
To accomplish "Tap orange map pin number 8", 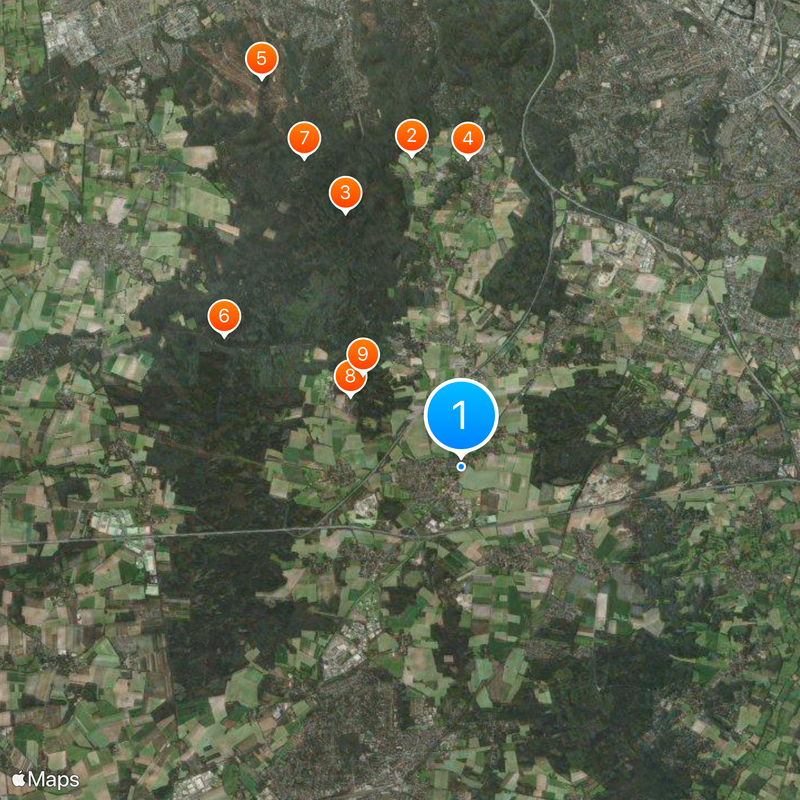I will 346,379.
